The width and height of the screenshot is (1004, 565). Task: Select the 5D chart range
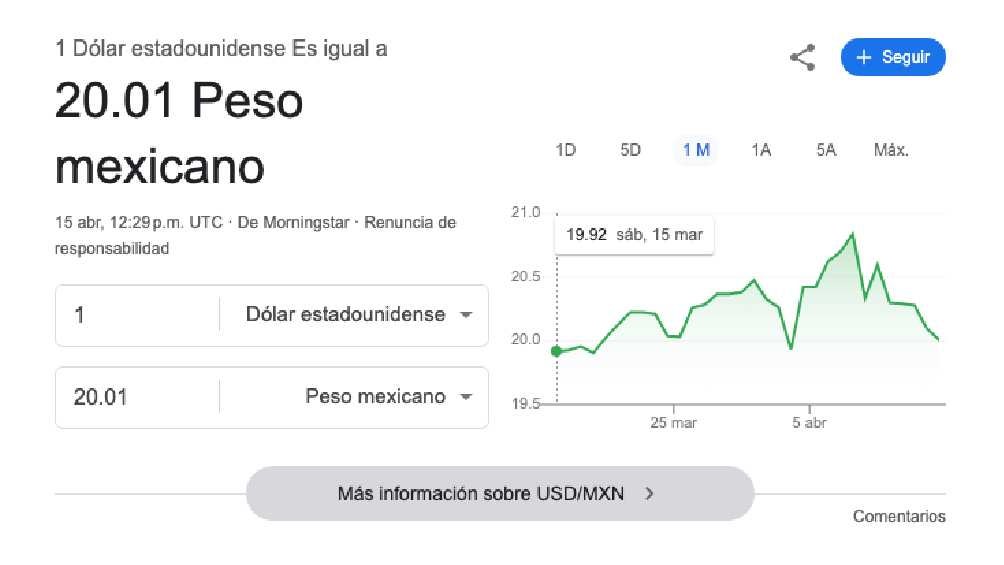pyautogui.click(x=630, y=150)
